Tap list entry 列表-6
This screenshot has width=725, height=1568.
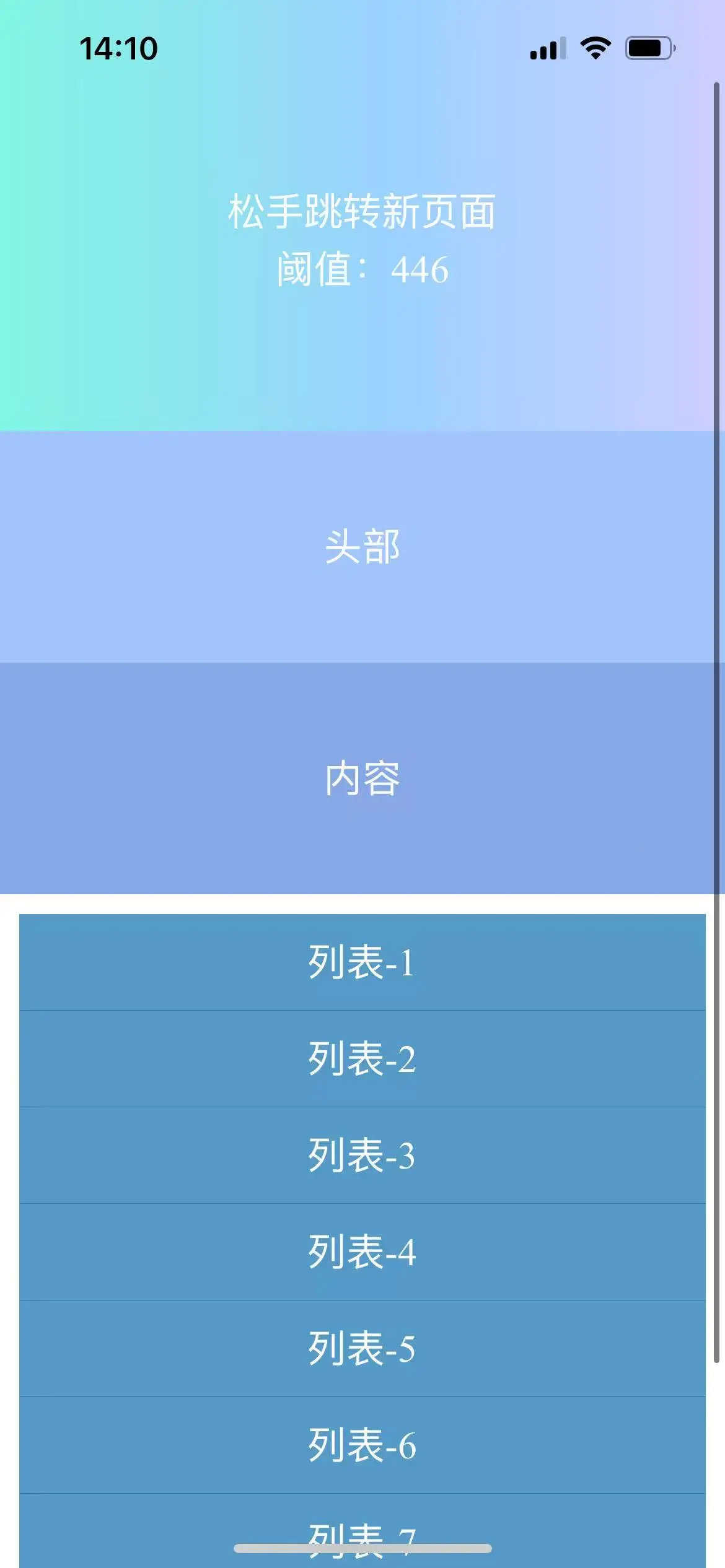click(x=362, y=1445)
